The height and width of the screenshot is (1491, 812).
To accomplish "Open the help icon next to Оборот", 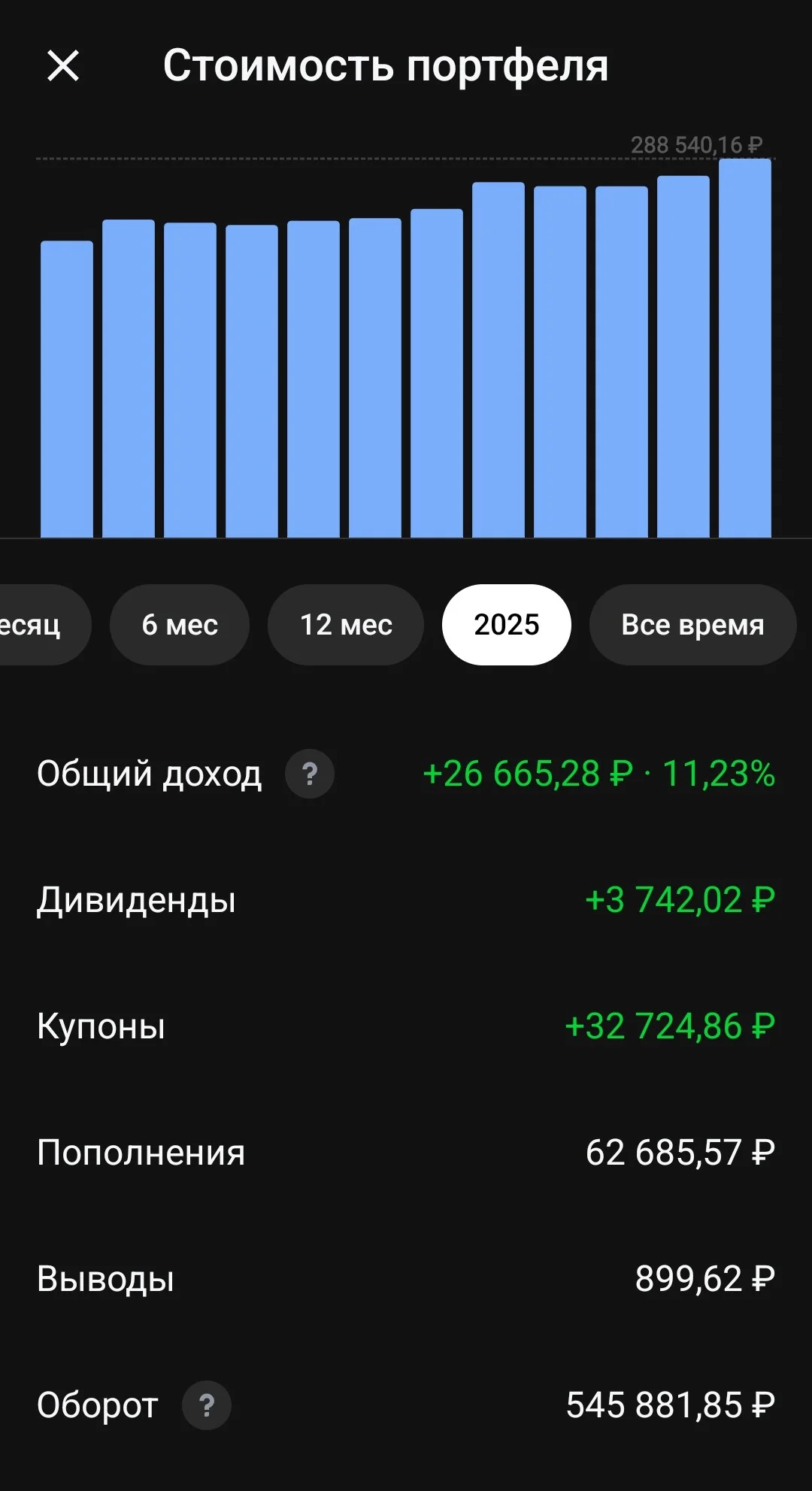I will (x=207, y=1405).
